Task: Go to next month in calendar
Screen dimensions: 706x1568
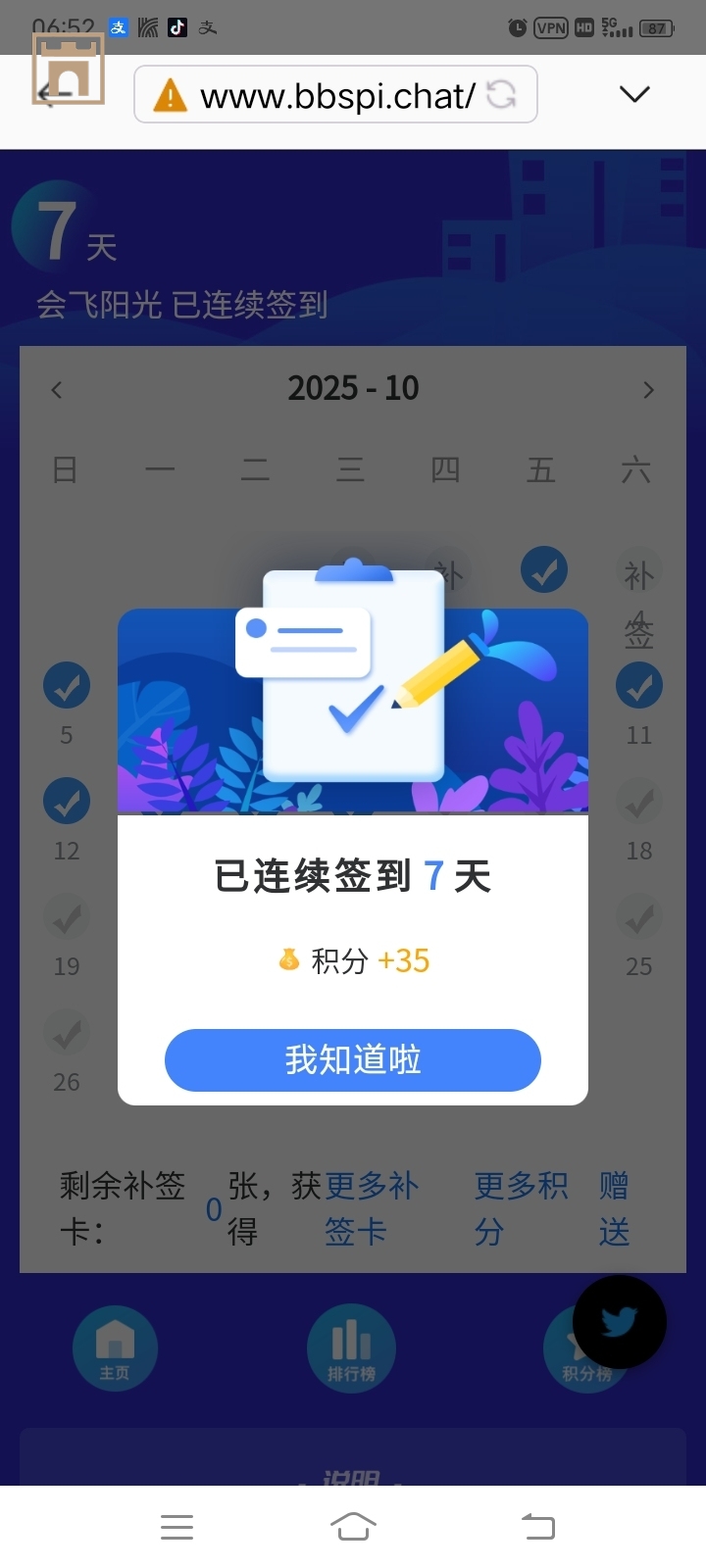Action: [648, 390]
